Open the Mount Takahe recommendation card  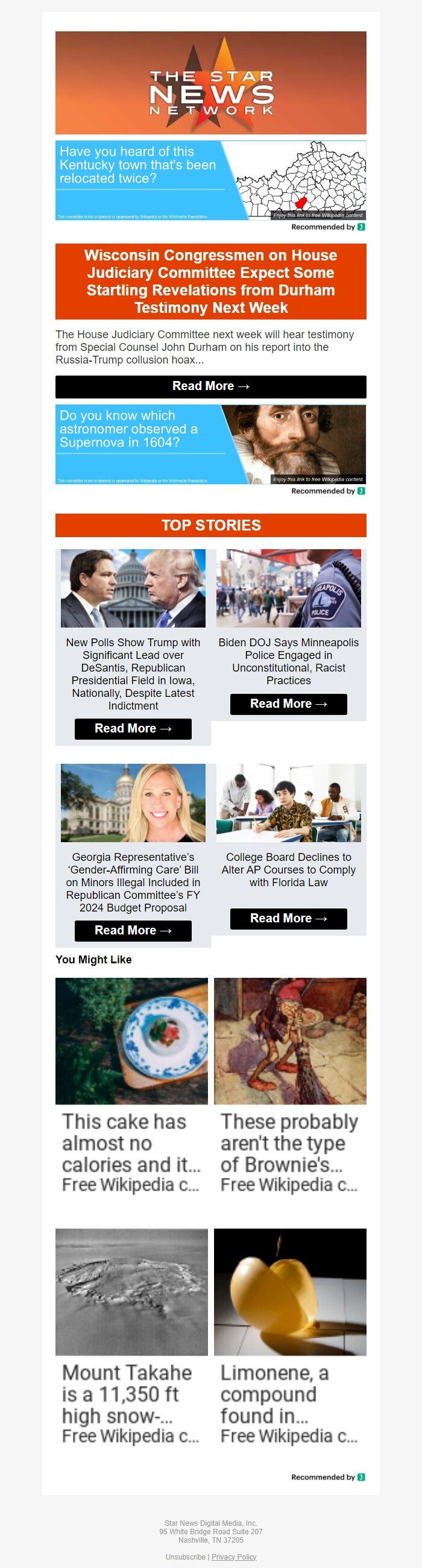click(x=131, y=1337)
